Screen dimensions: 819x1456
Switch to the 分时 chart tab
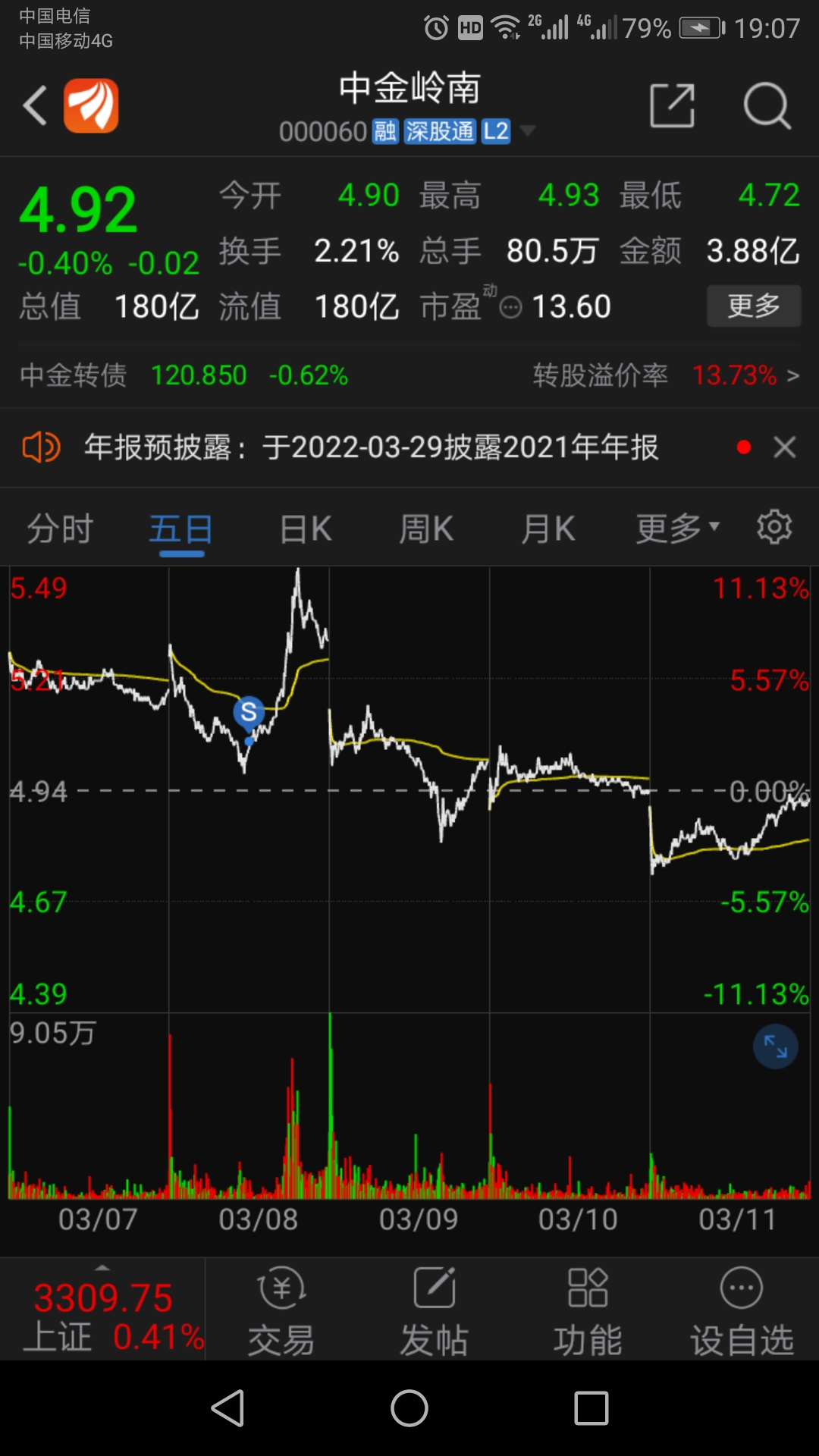point(60,529)
